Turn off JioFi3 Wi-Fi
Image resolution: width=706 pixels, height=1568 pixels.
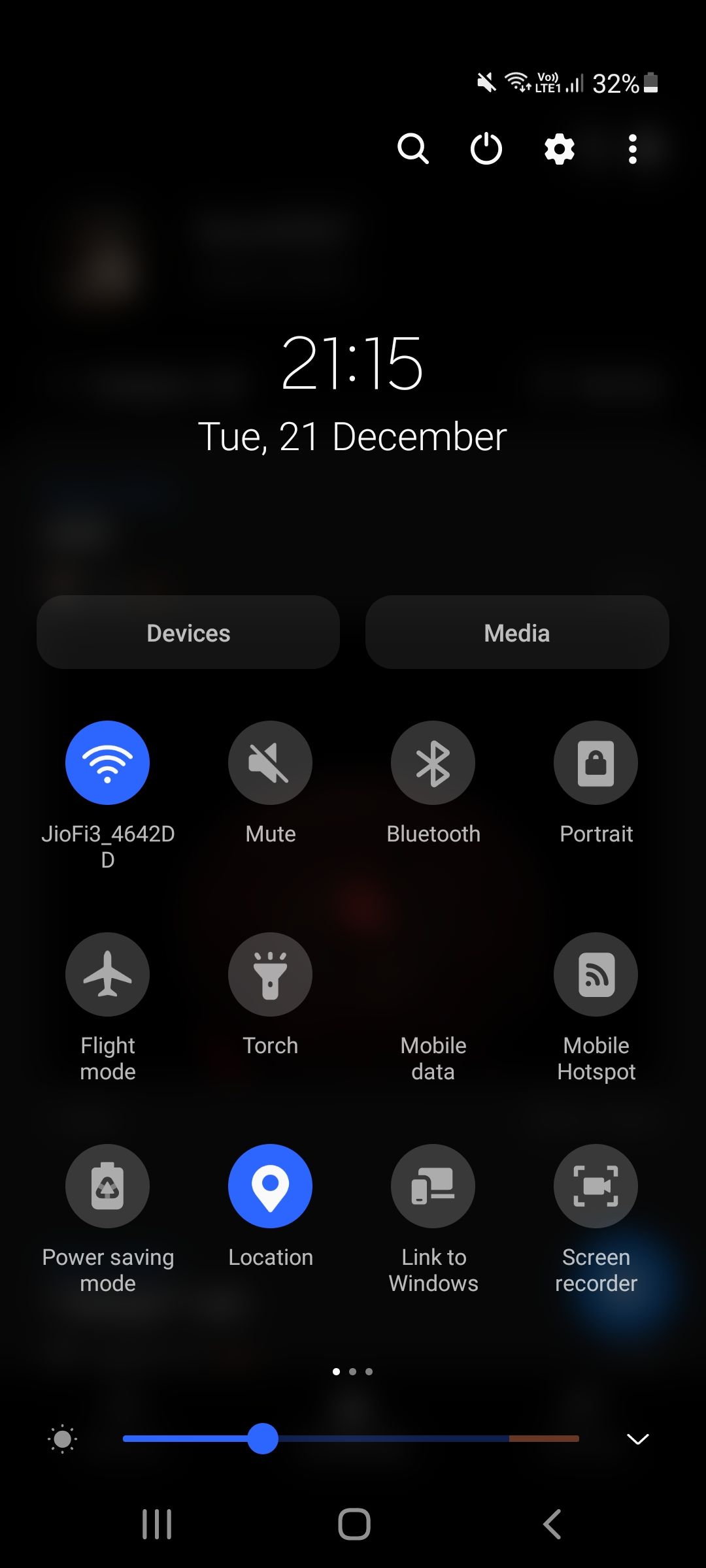(108, 762)
